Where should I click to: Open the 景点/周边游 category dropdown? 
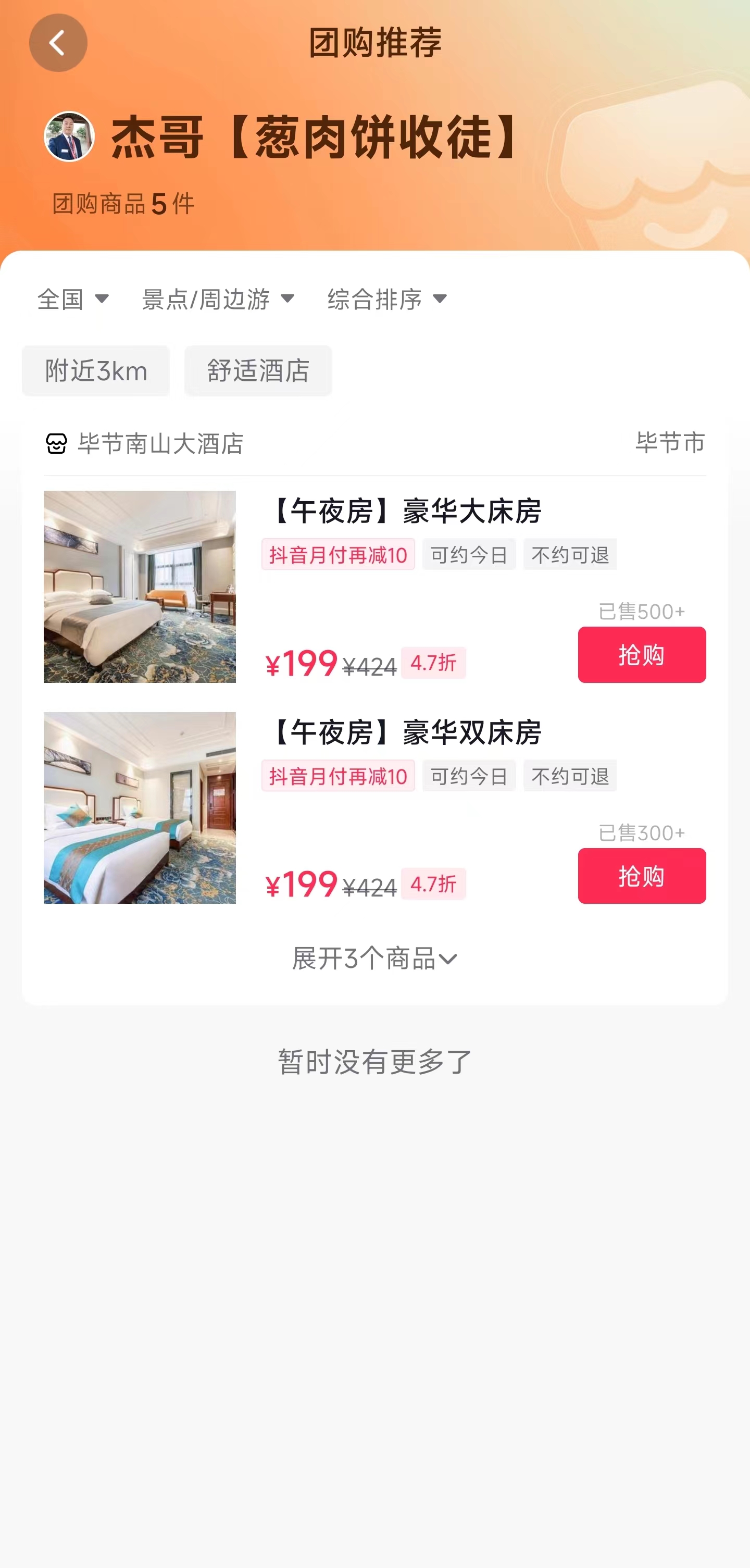(218, 299)
